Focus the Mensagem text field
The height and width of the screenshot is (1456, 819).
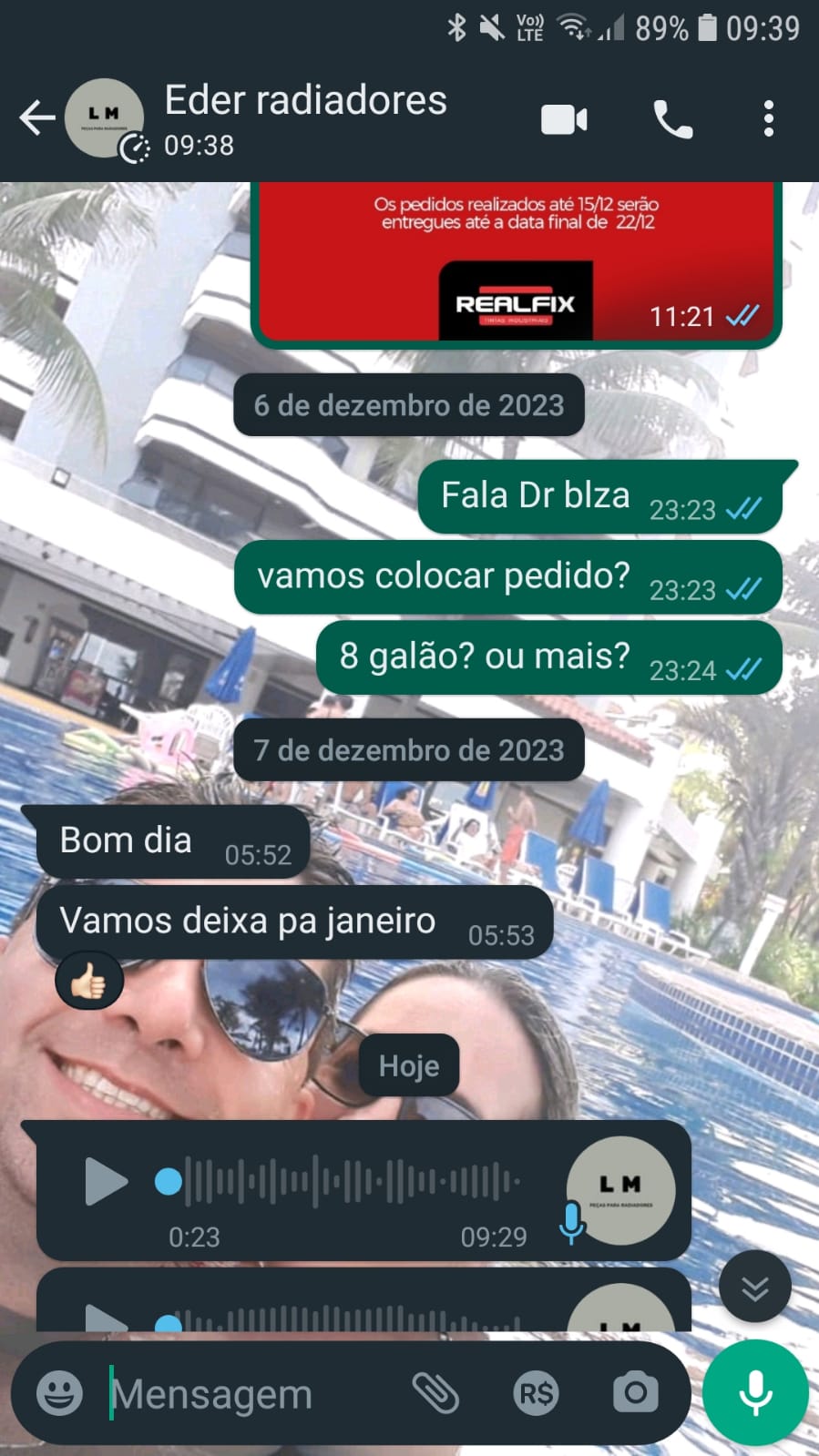coord(246,1393)
